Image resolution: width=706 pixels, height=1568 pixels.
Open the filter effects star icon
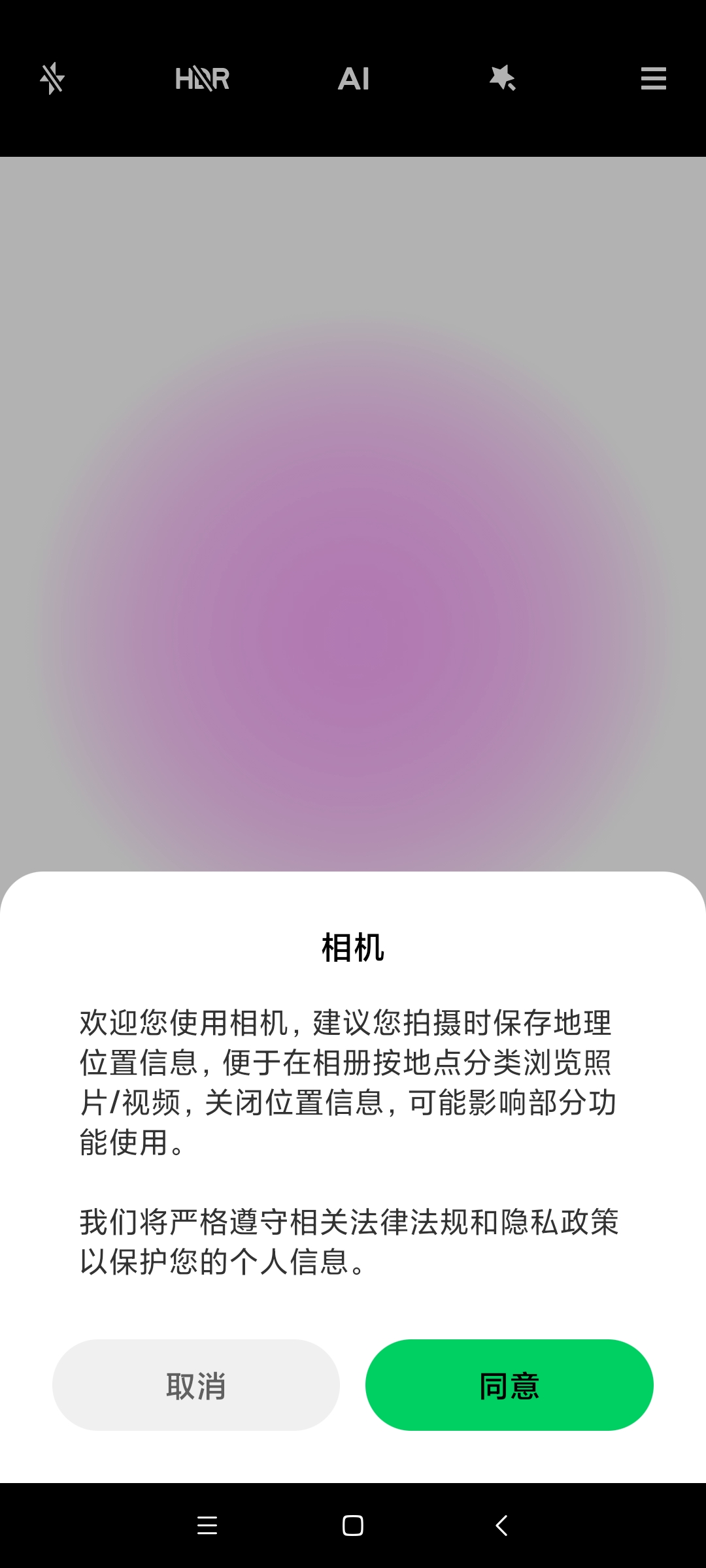tap(503, 78)
